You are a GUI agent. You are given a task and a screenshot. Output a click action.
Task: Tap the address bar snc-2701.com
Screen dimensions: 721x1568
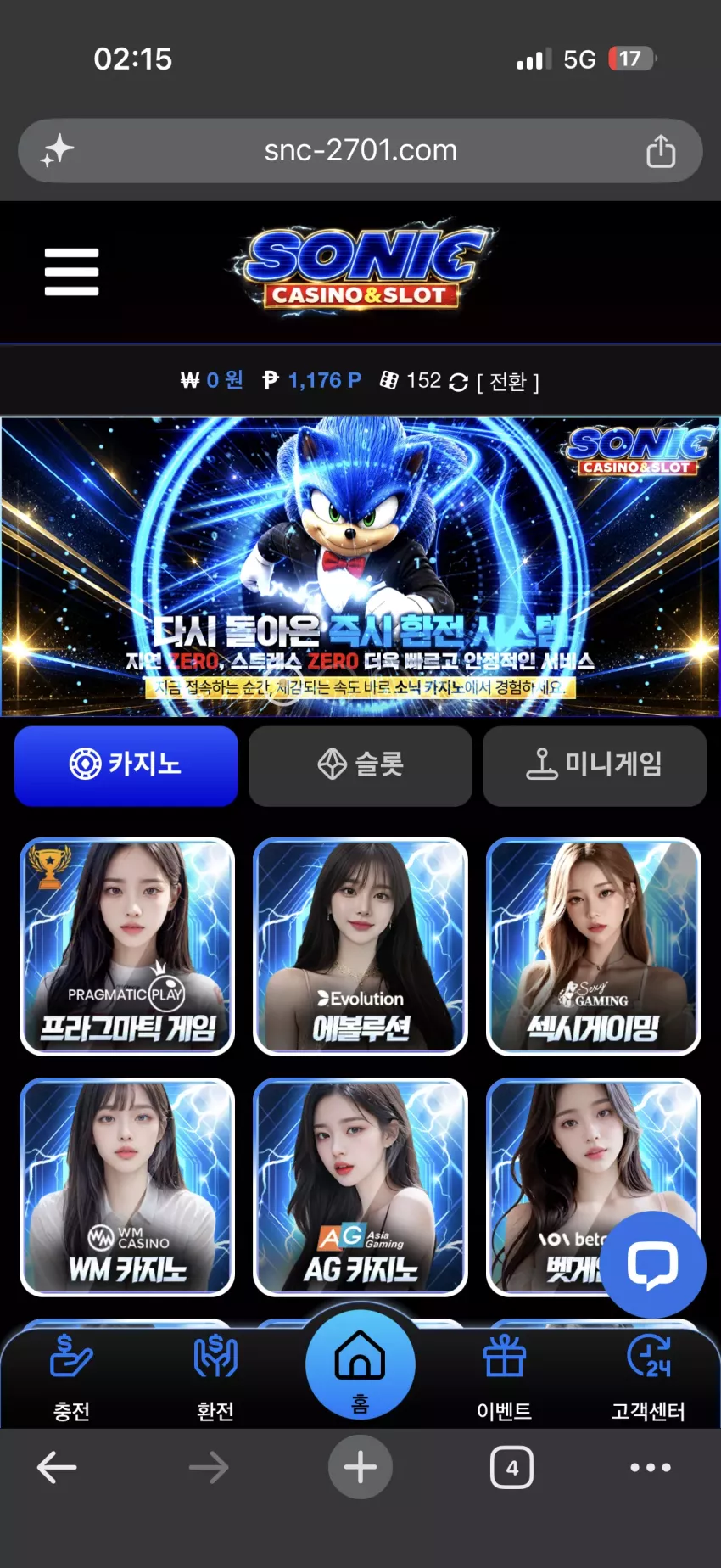360,150
